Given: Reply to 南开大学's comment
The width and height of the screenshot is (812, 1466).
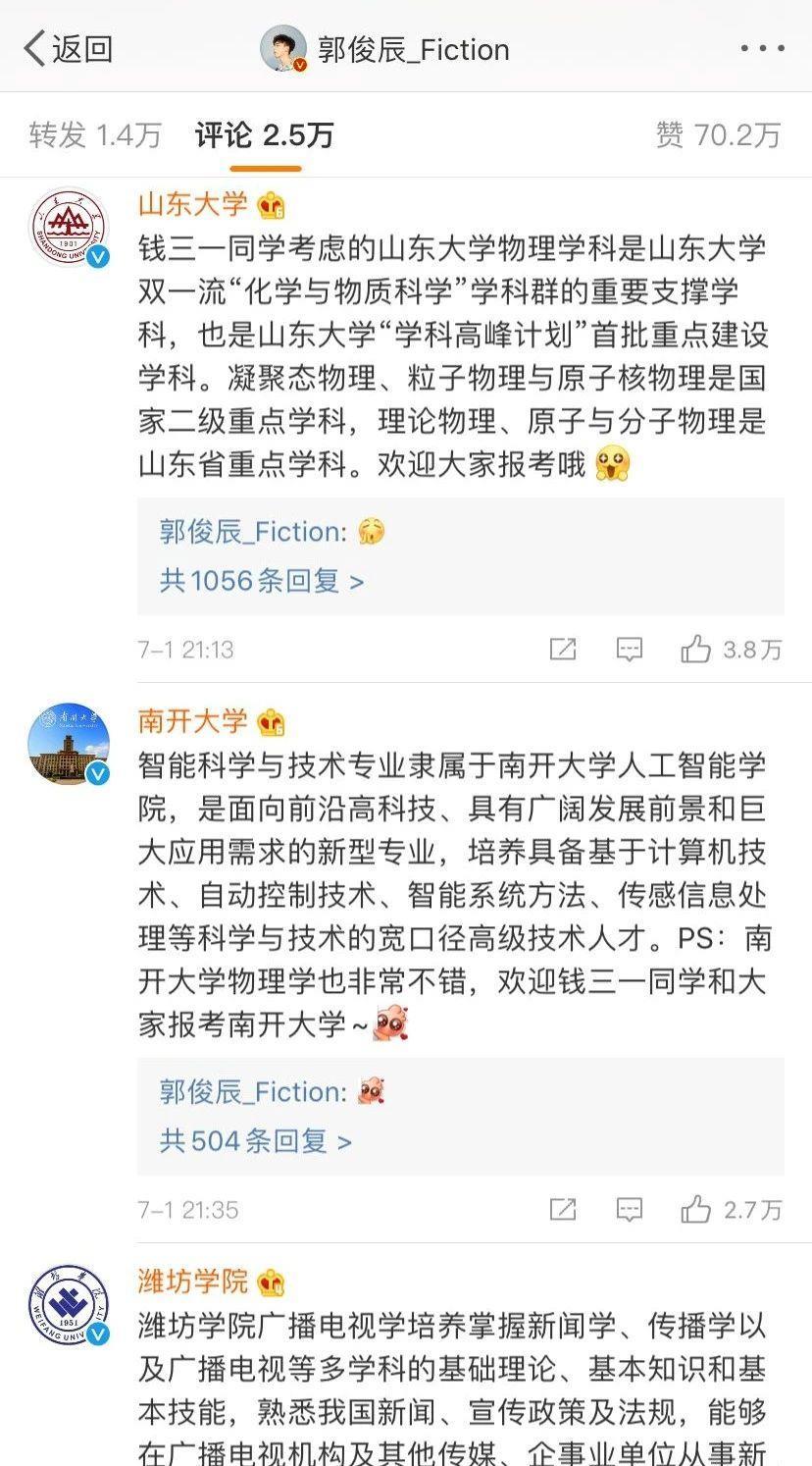Looking at the screenshot, I should tap(629, 1209).
